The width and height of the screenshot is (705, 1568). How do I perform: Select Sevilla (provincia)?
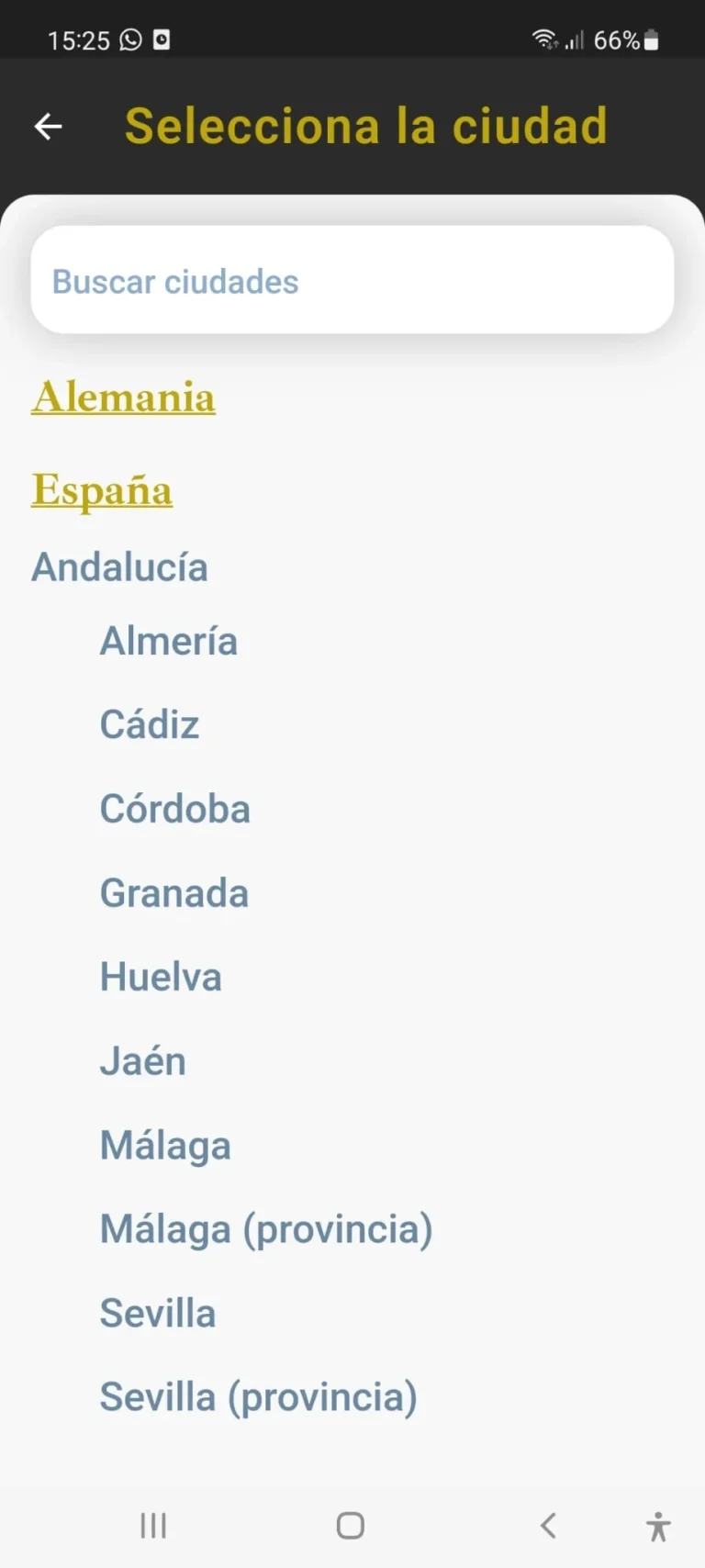click(x=258, y=1397)
